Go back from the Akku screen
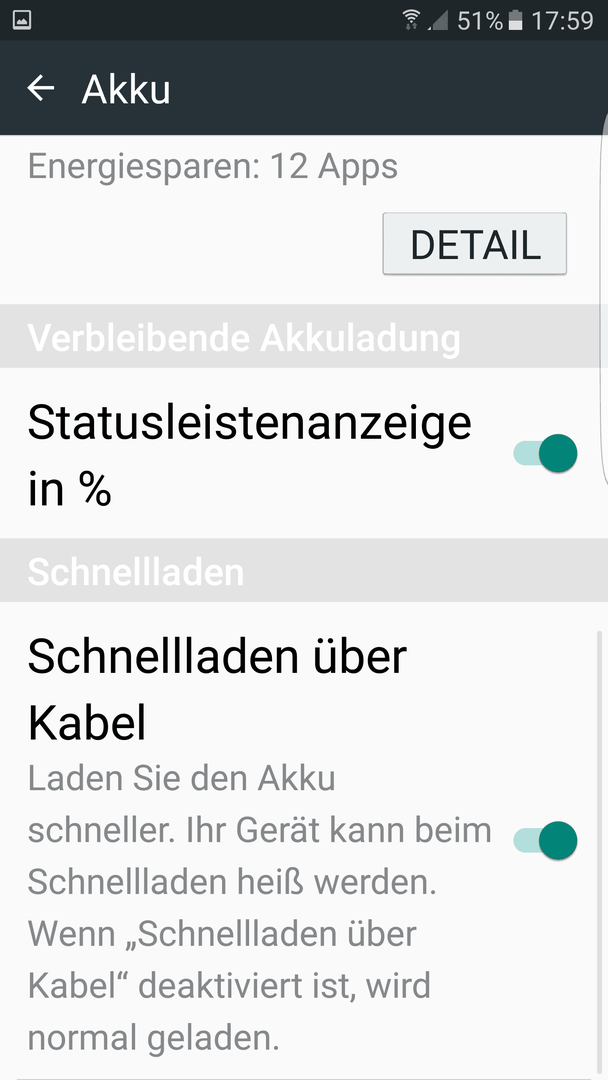Image resolution: width=608 pixels, height=1080 pixels. point(41,88)
